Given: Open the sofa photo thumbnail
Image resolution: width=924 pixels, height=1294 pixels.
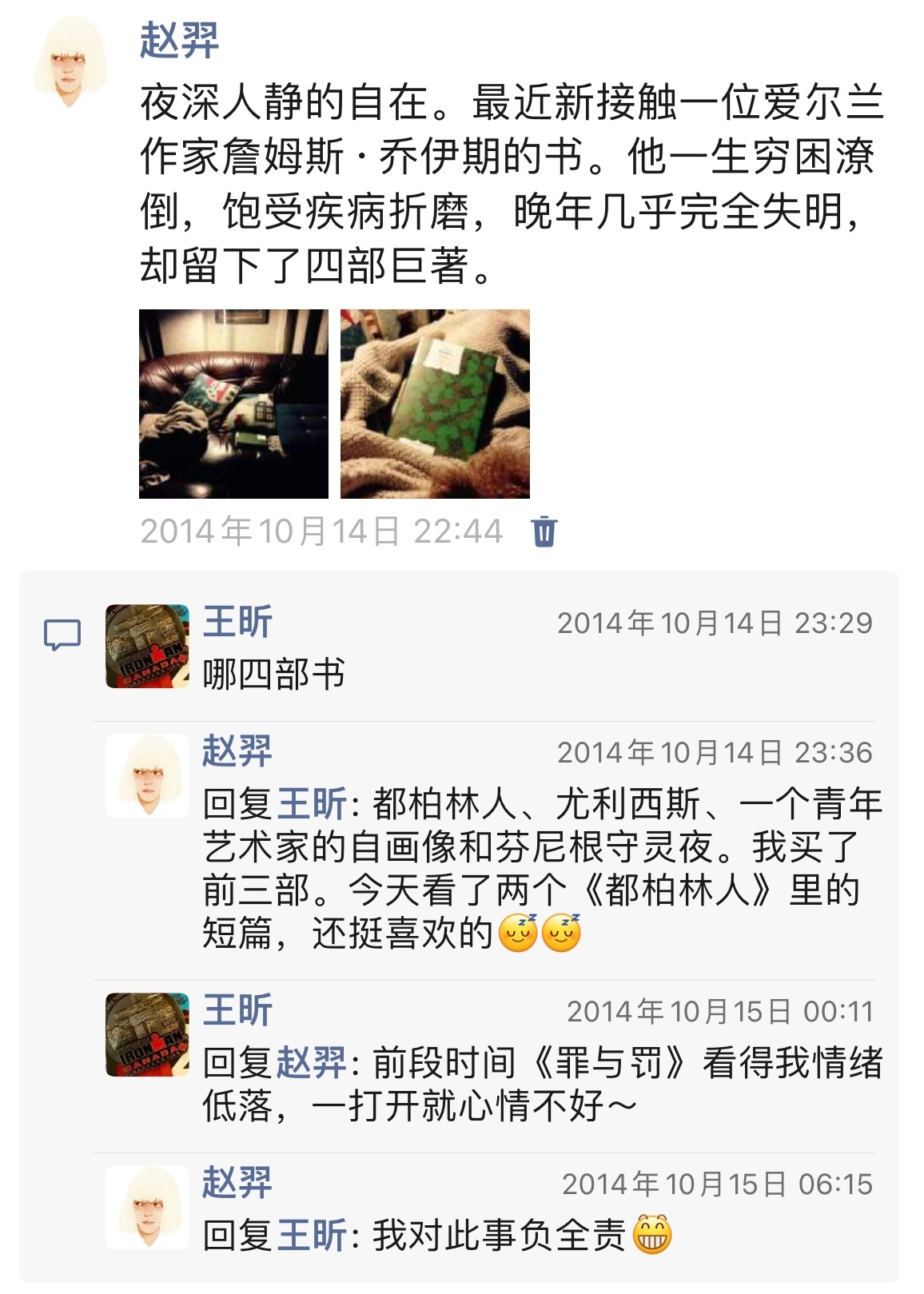Looking at the screenshot, I should 233,404.
